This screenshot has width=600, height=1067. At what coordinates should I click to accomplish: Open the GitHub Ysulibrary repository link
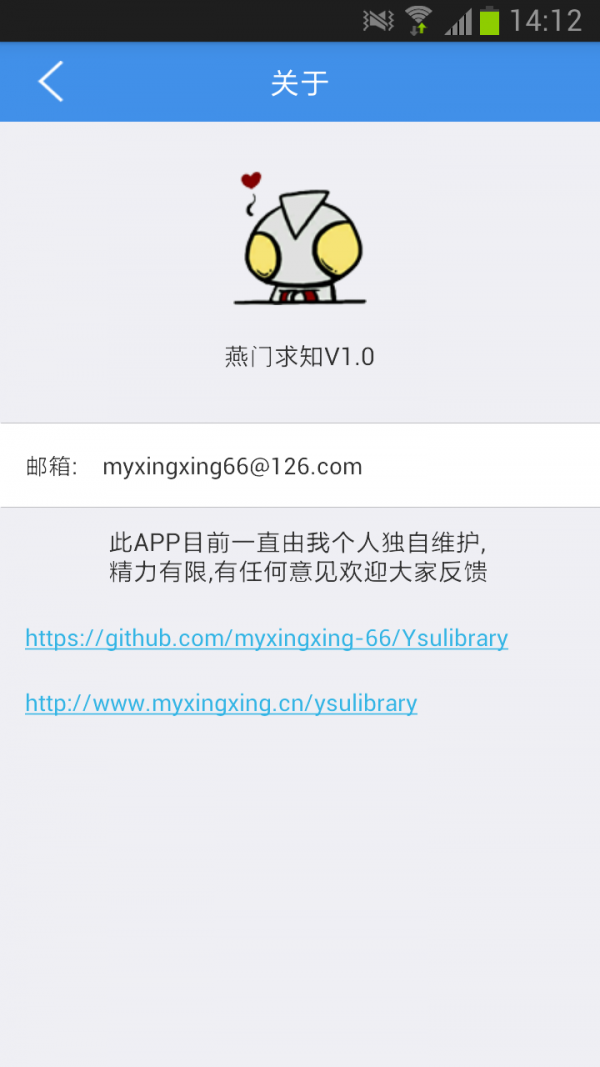(266, 638)
